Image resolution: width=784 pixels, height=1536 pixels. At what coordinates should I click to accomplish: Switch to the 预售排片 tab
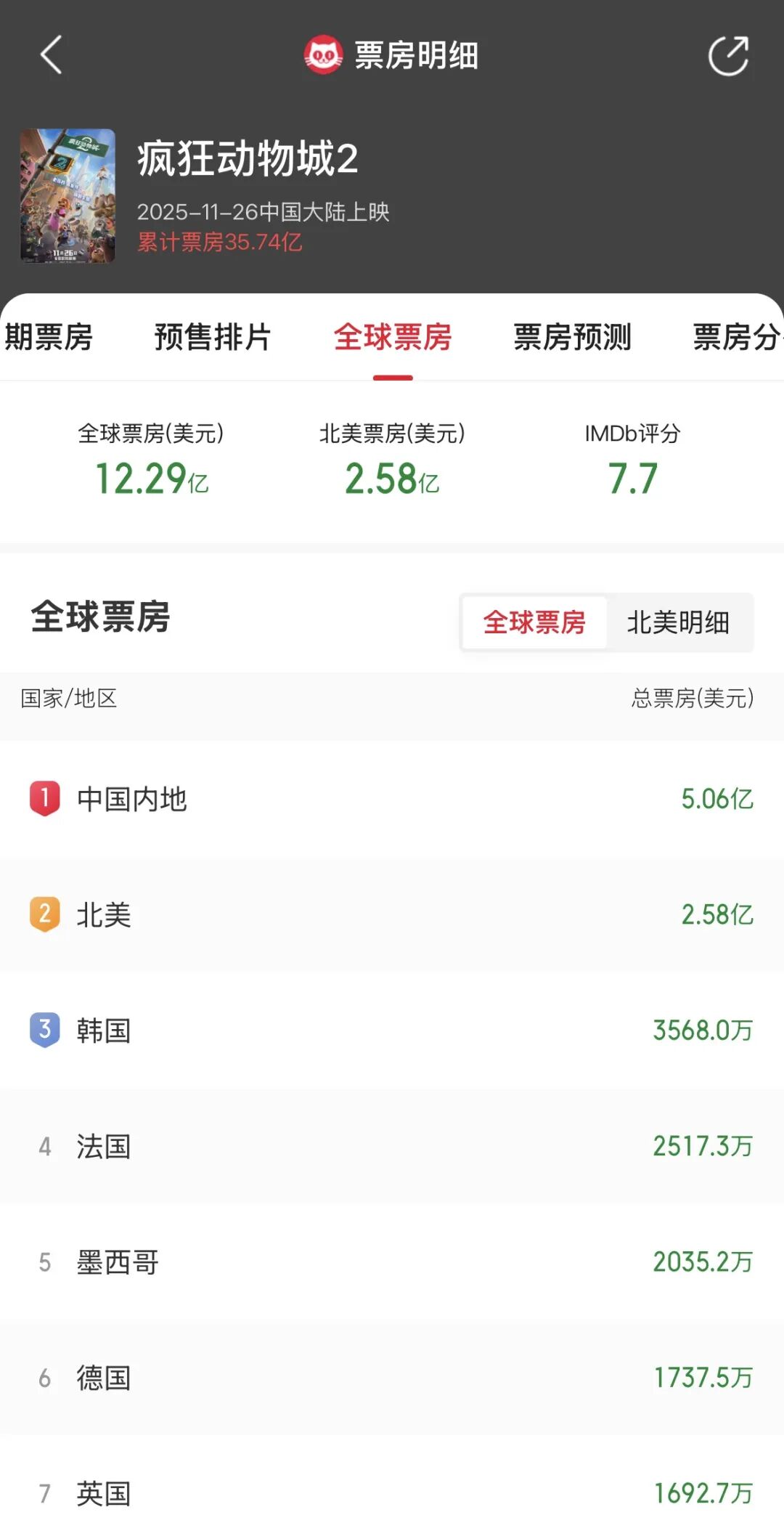(x=212, y=337)
